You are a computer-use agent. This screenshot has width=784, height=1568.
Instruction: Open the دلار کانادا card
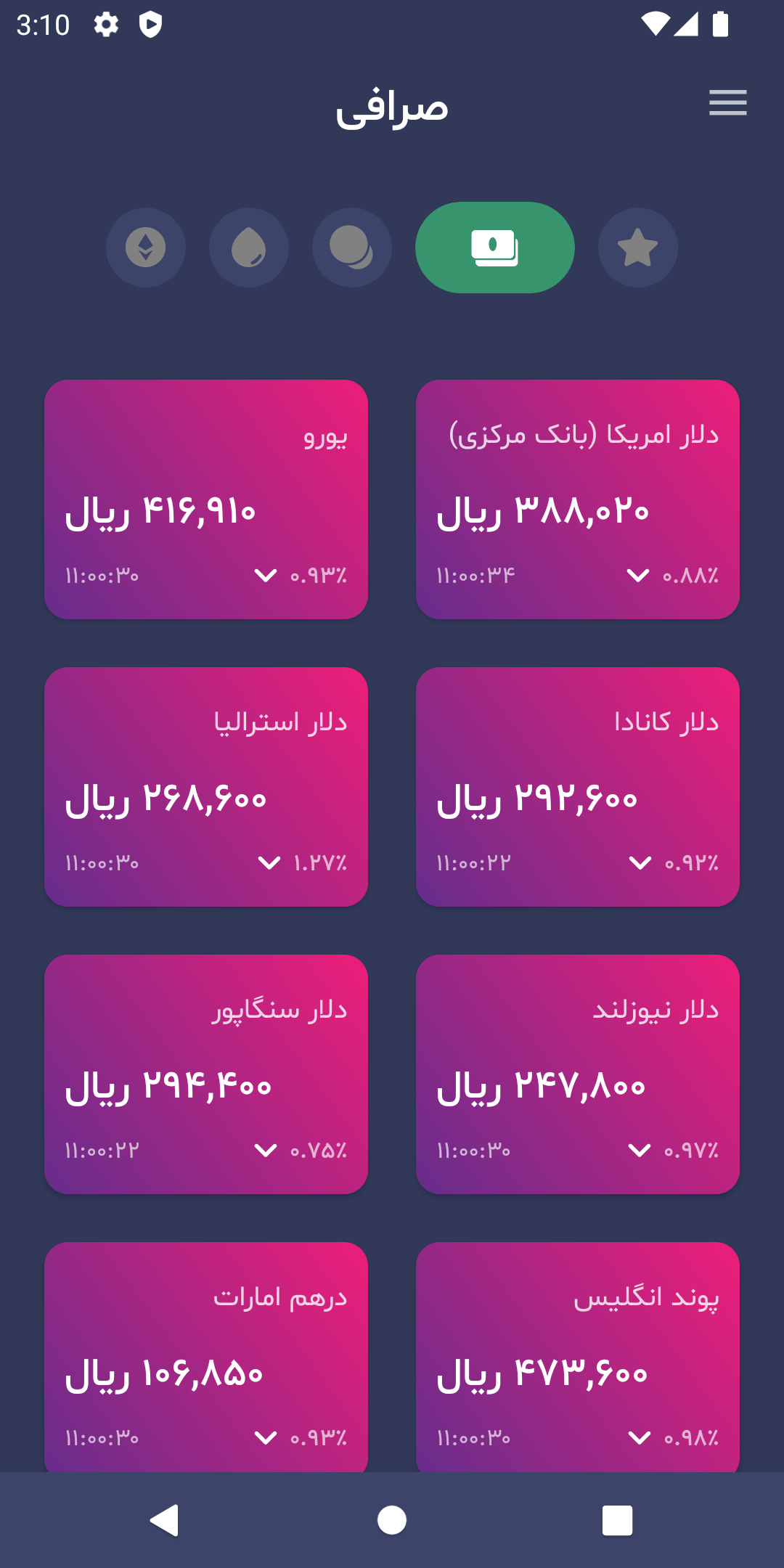[578, 787]
